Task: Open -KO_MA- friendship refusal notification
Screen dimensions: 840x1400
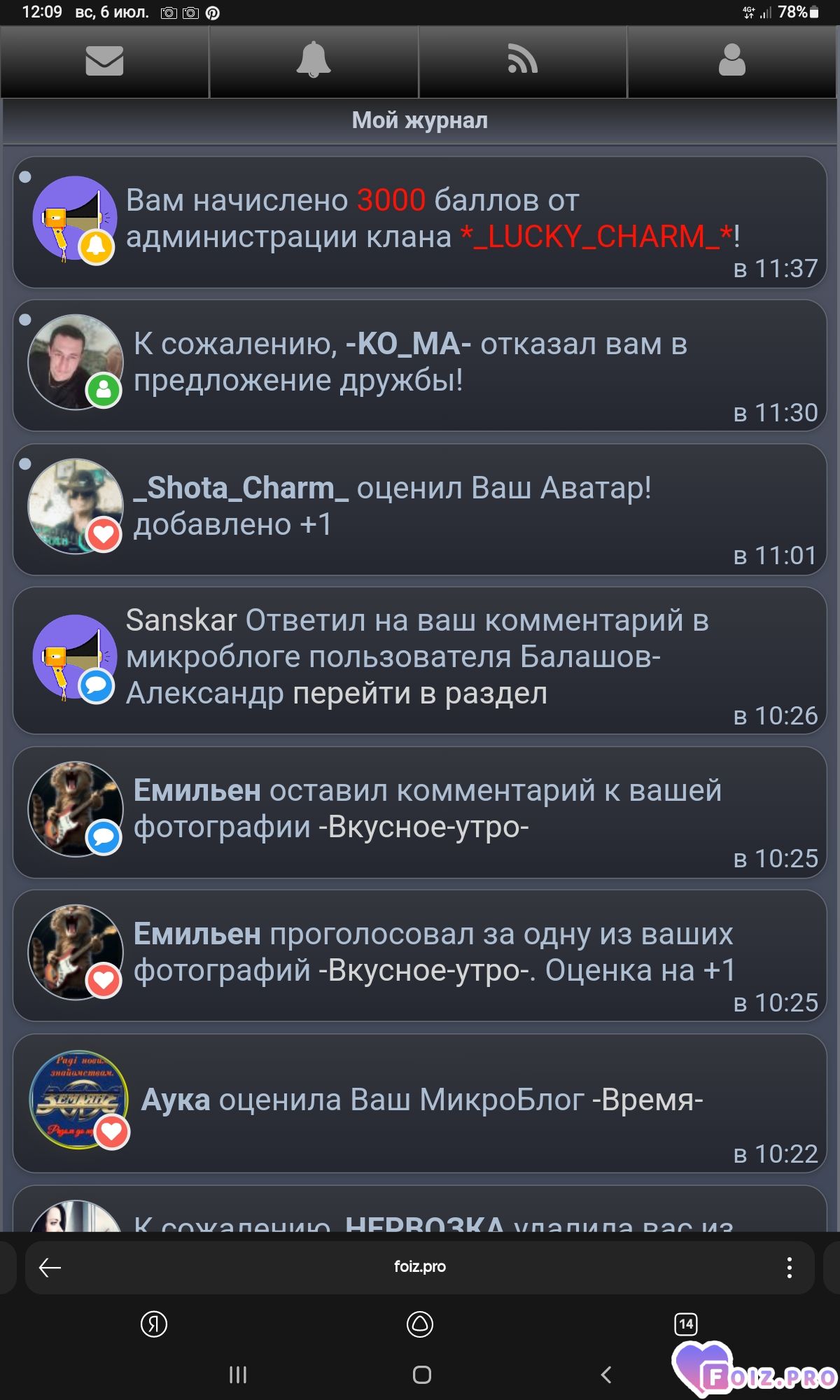Action: click(420, 365)
